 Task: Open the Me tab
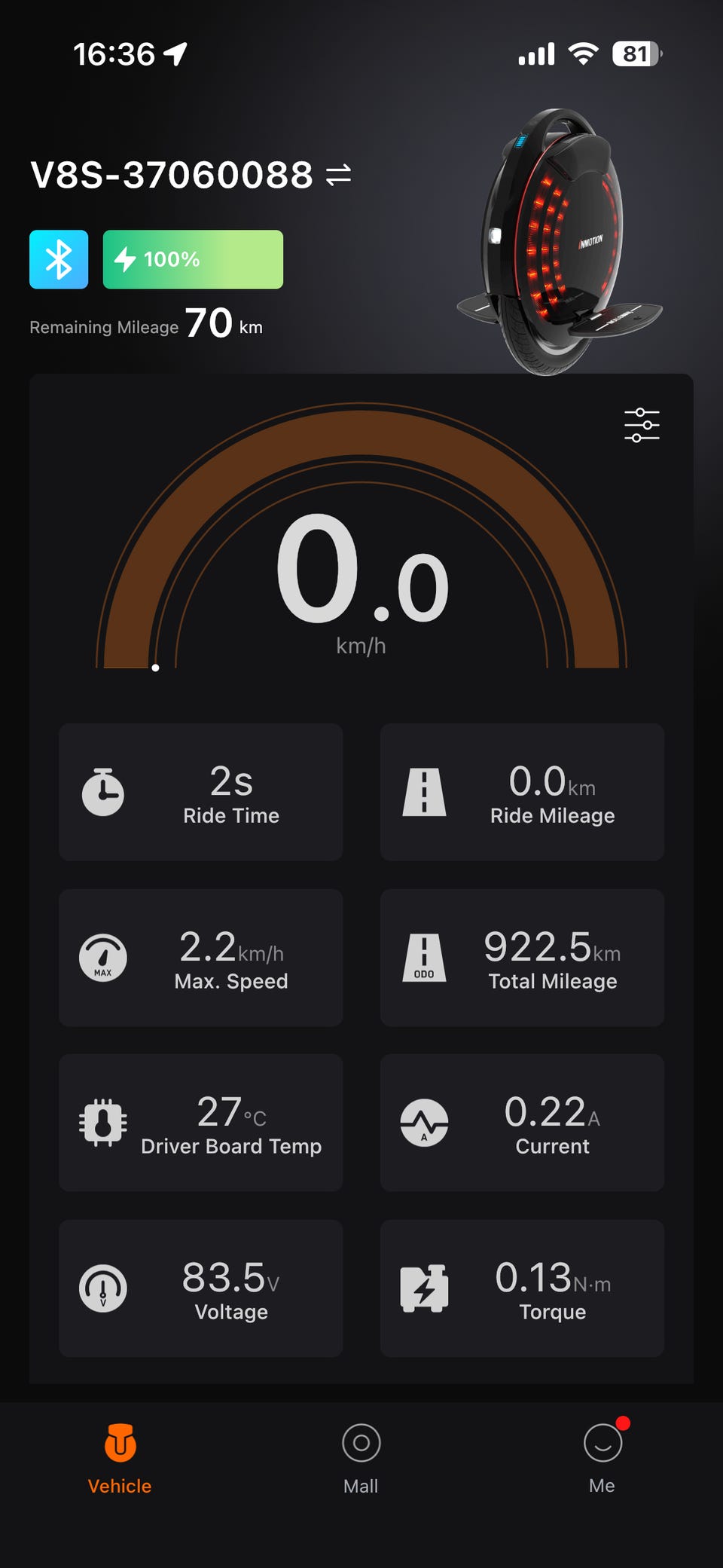pyautogui.click(x=602, y=1458)
